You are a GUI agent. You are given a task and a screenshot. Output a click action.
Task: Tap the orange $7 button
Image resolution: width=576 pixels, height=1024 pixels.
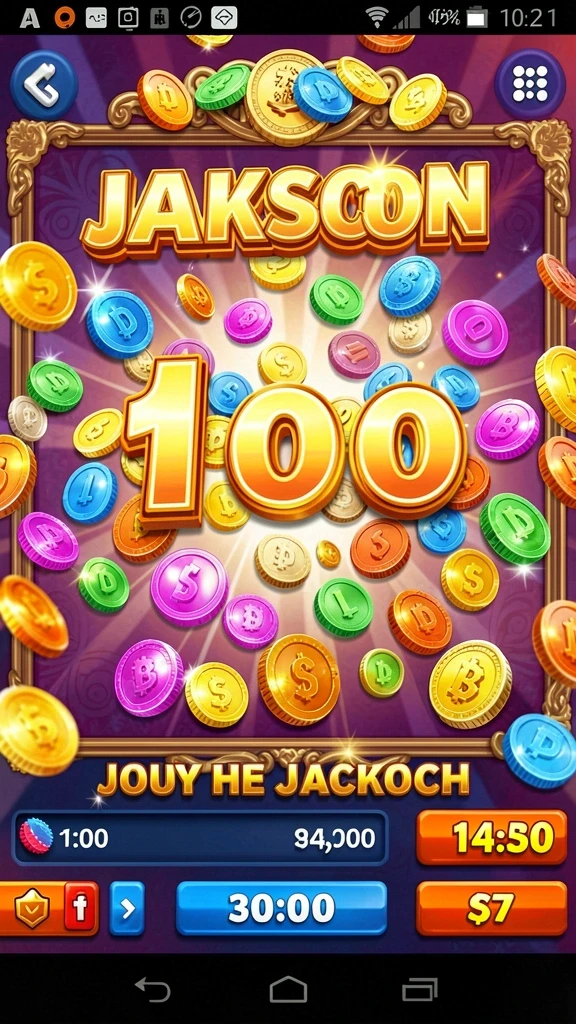tap(491, 908)
